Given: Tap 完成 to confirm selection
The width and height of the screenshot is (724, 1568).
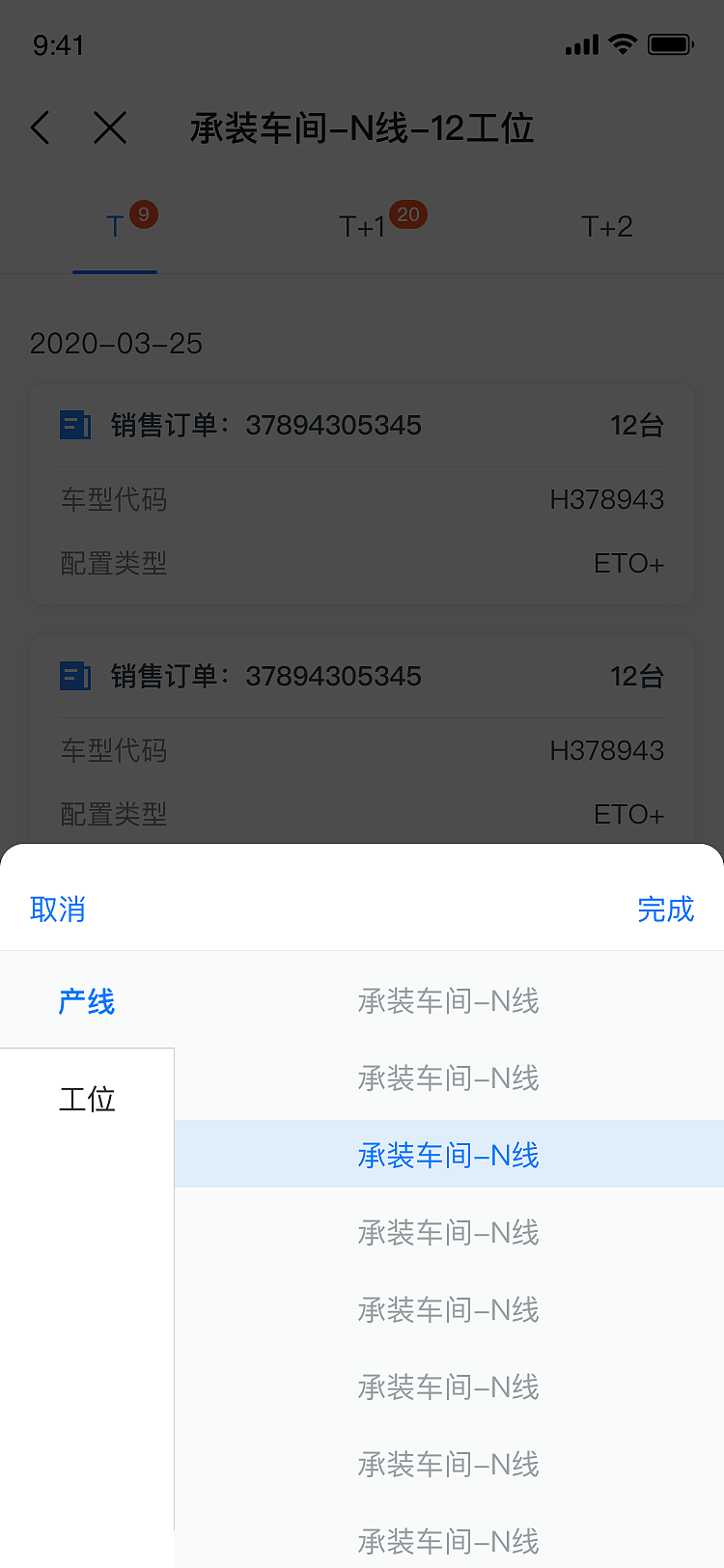Looking at the screenshot, I should coord(666,910).
